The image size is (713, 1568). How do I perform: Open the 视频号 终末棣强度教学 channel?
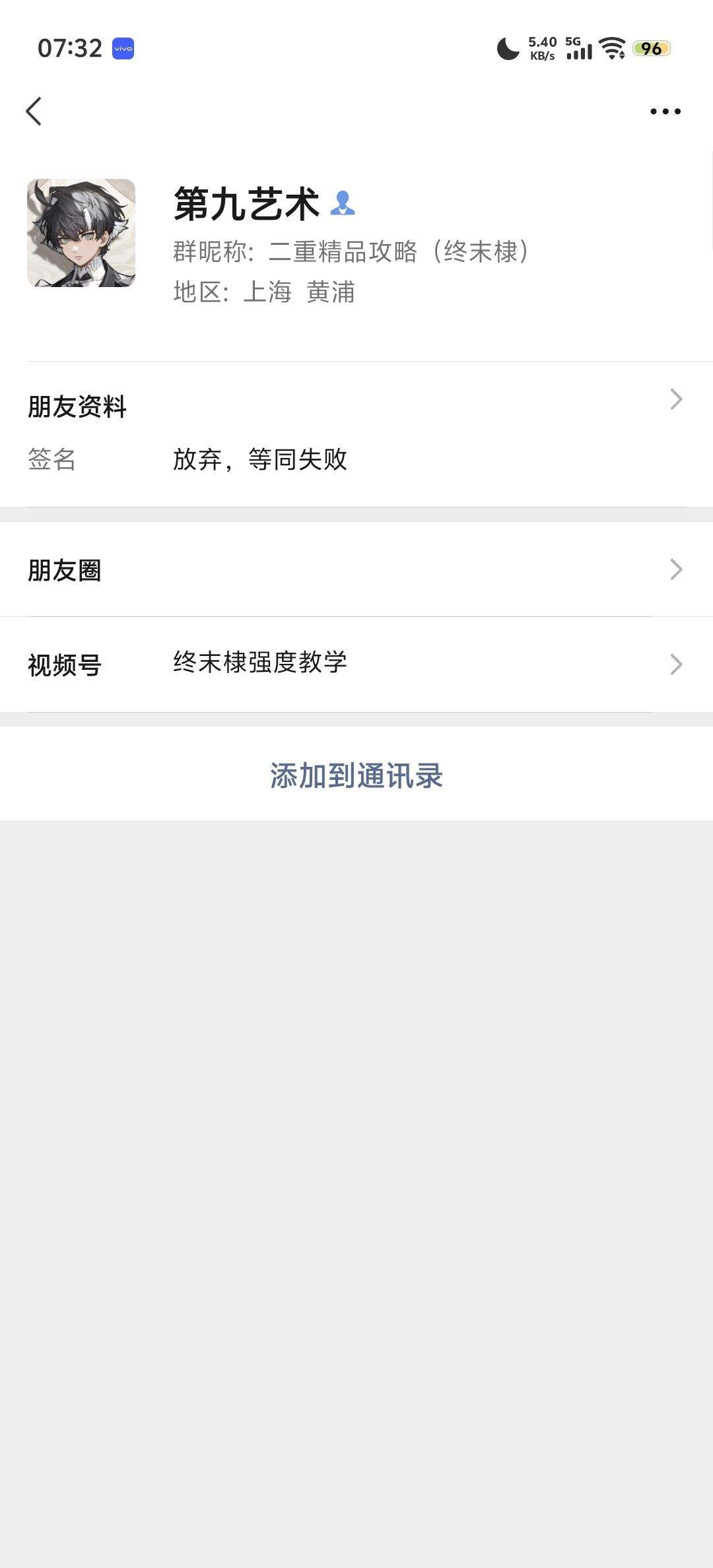[356, 665]
